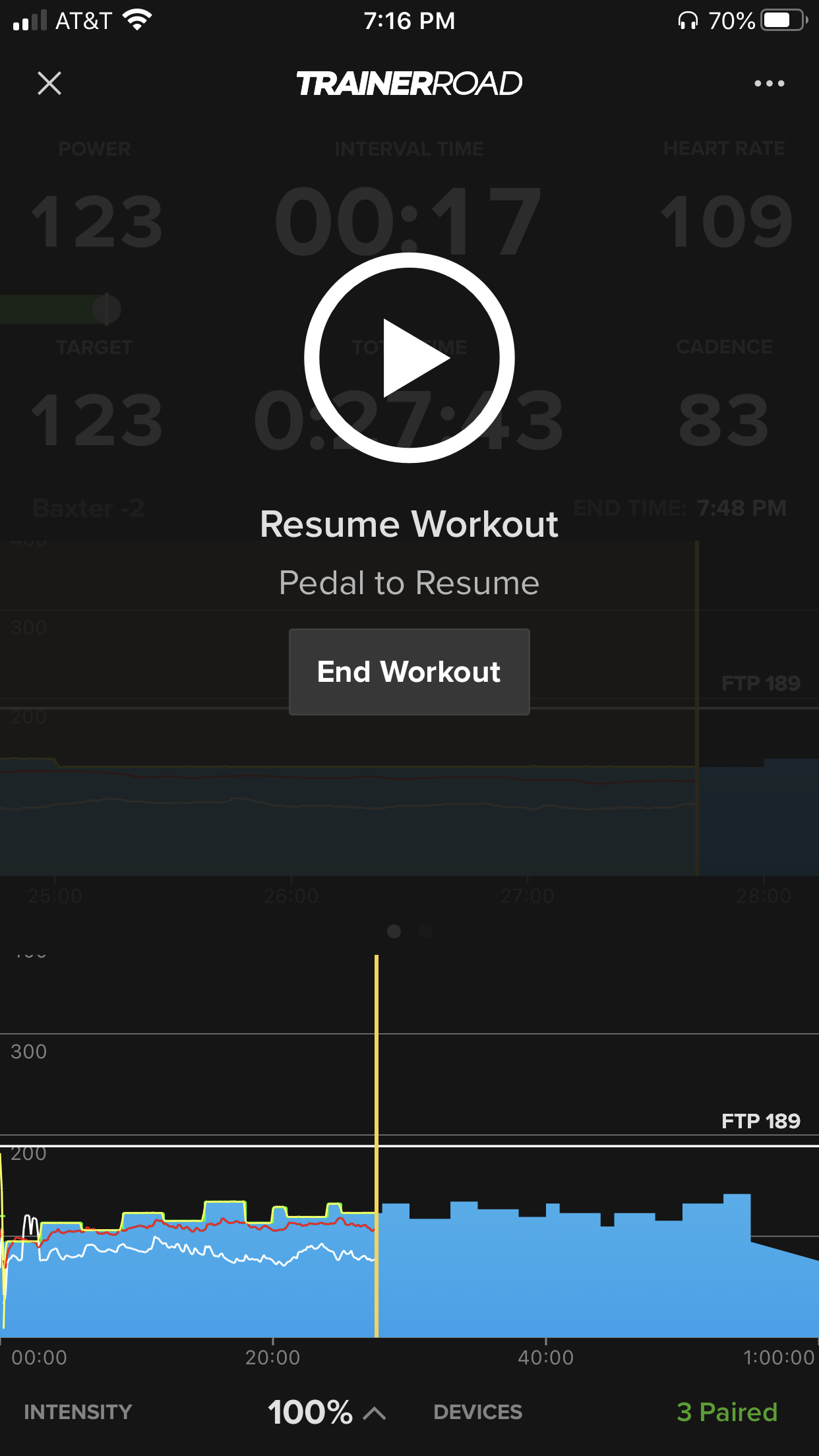Image resolution: width=819 pixels, height=1456 pixels.
Task: Close the workout screen with the X
Action: [49, 84]
